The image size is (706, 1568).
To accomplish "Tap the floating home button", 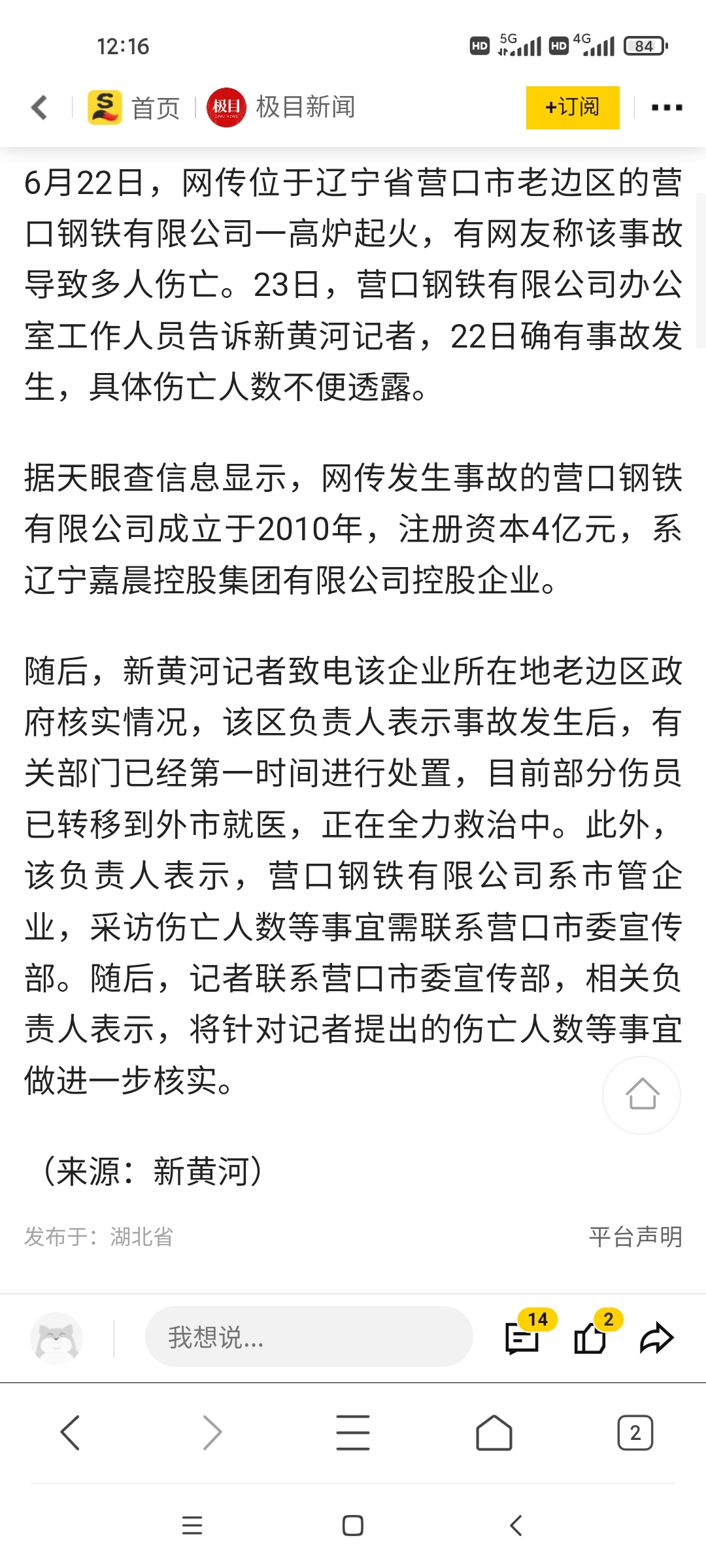I will [x=642, y=1095].
